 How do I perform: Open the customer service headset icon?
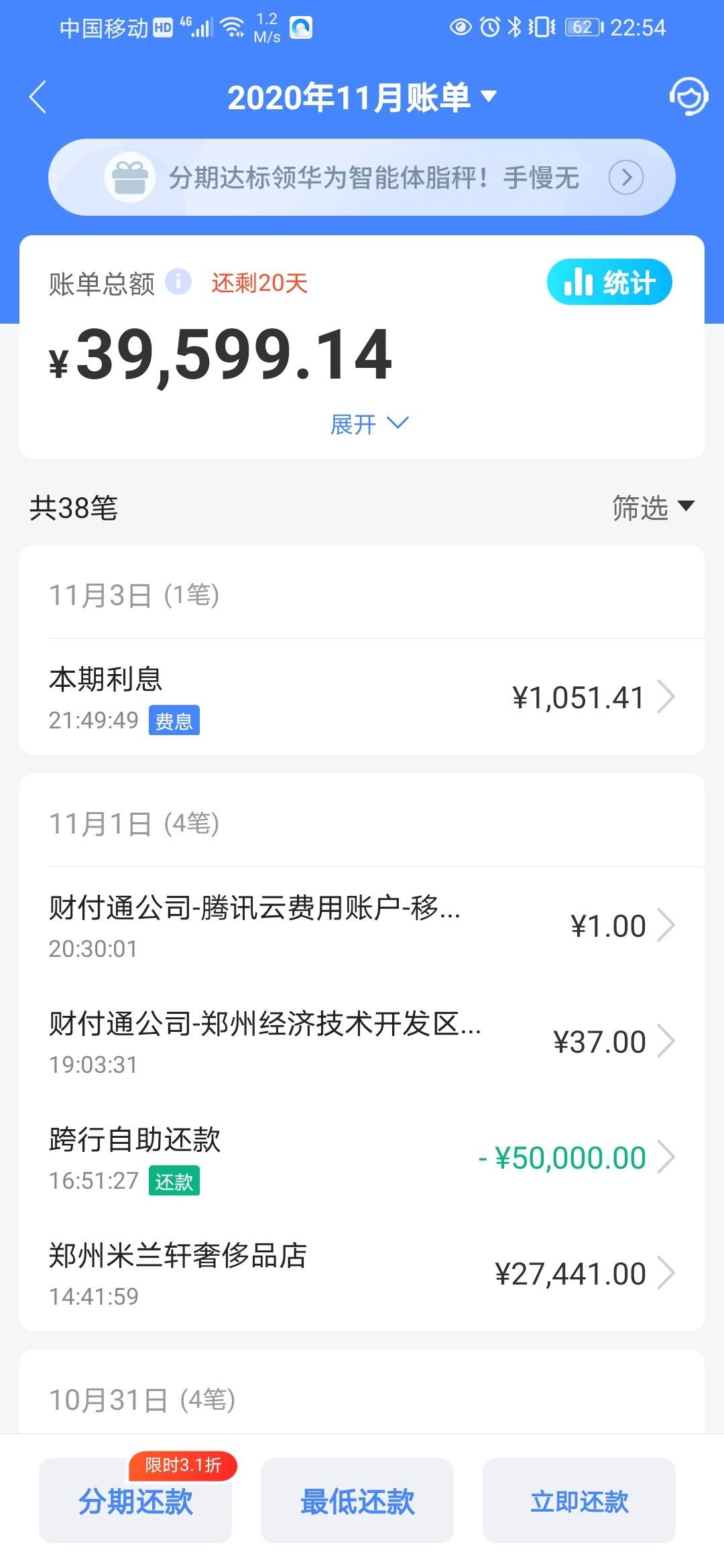(688, 96)
